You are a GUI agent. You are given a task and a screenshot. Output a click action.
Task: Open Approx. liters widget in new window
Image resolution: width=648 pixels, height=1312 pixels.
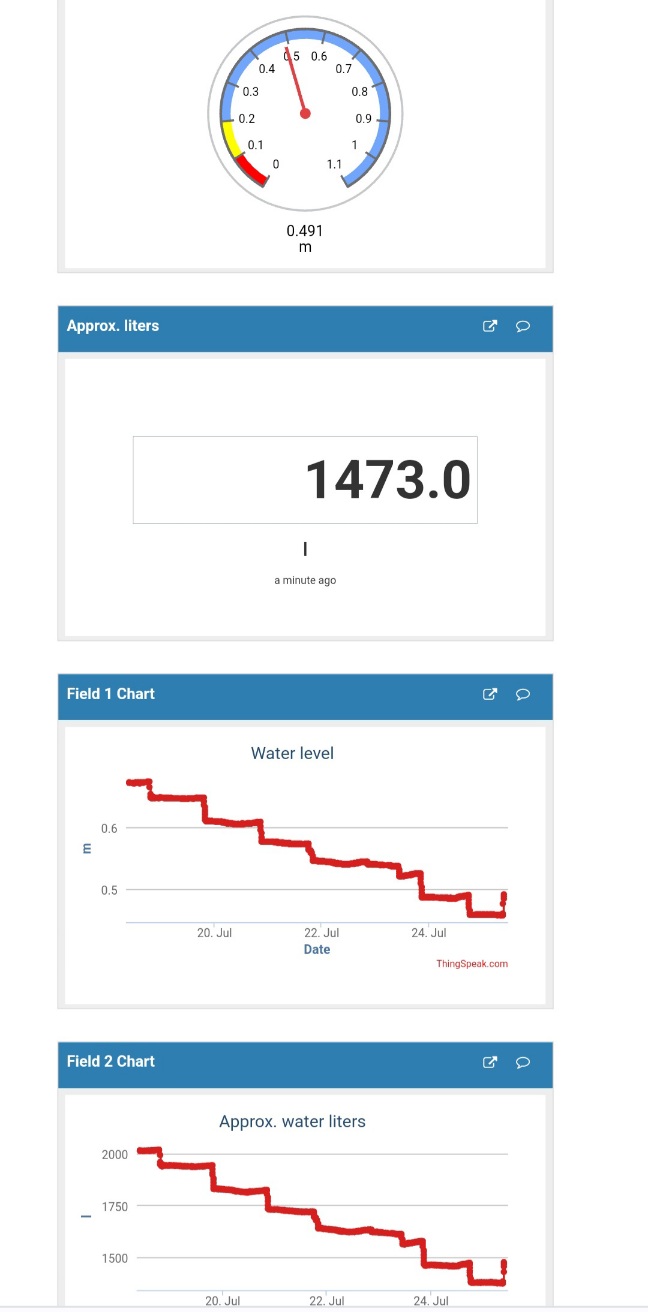(x=490, y=326)
